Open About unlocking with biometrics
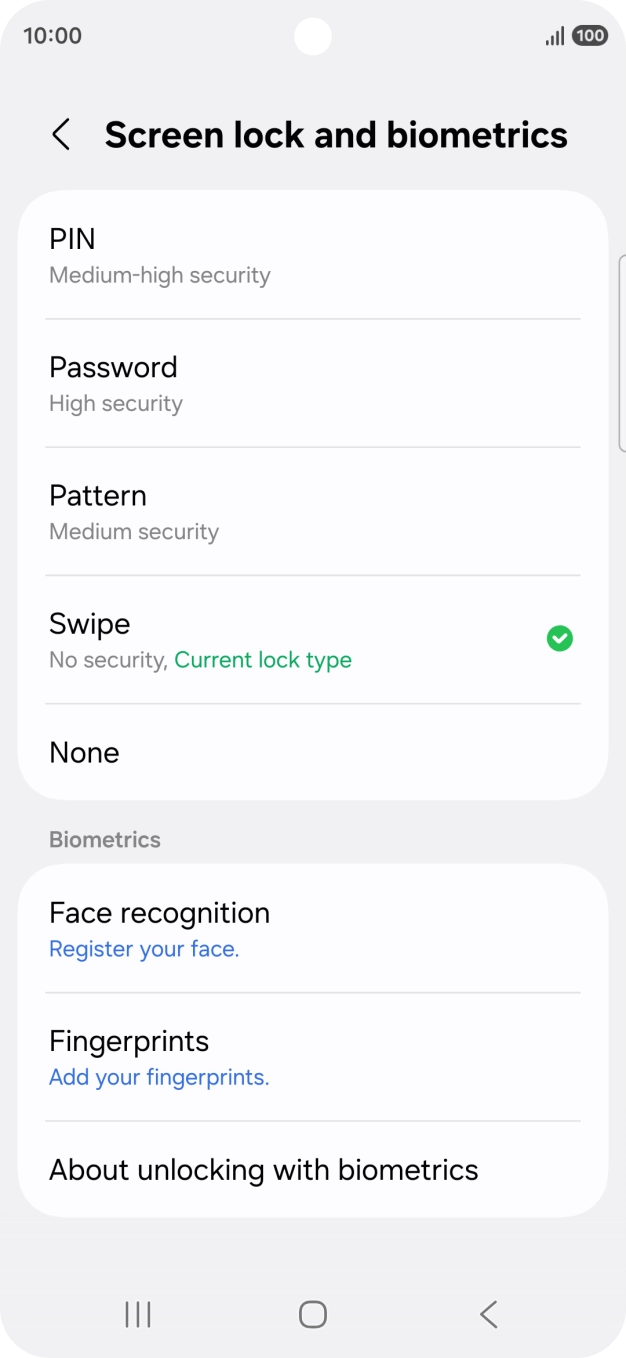The image size is (626, 1358). (312, 1169)
